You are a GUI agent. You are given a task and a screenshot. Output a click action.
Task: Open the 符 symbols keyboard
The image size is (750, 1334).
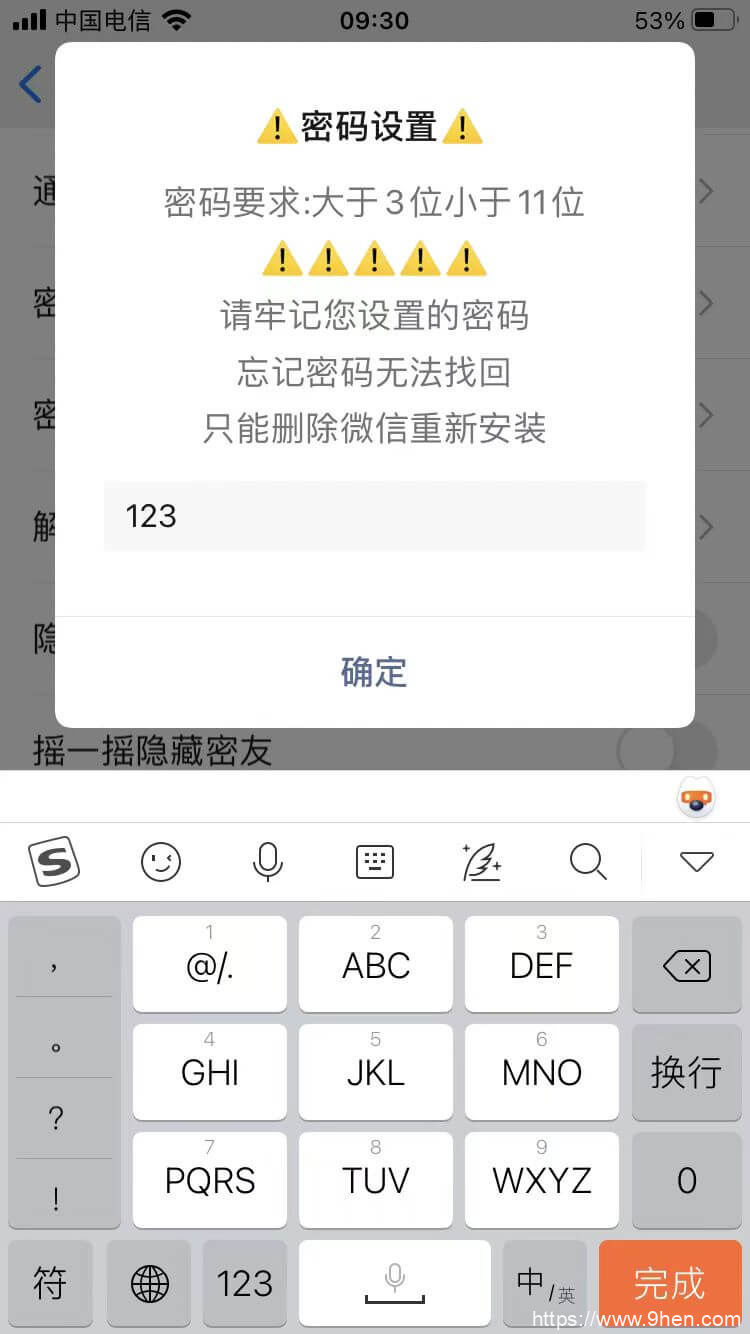coord(50,1283)
